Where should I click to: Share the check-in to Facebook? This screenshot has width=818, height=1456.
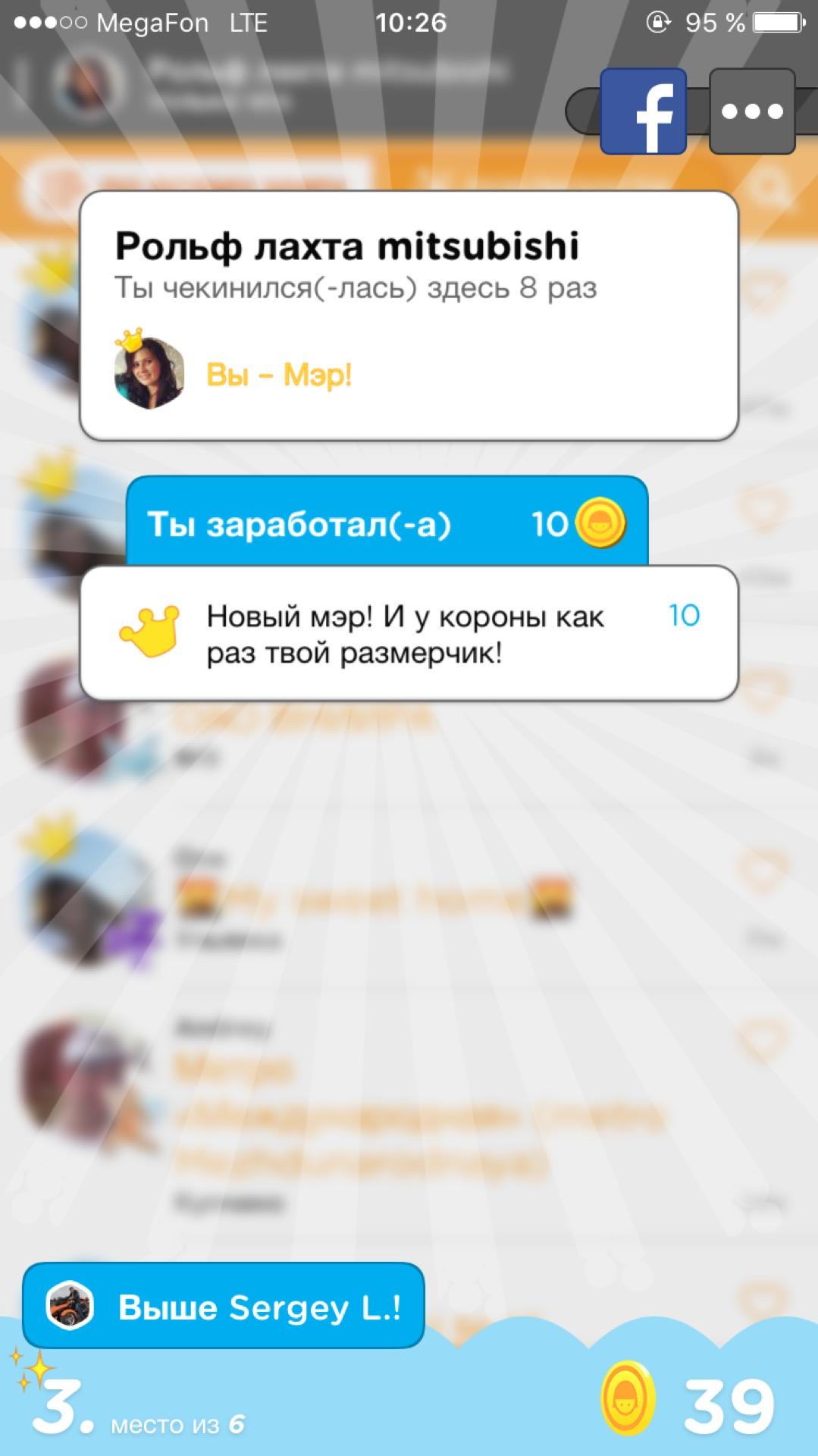pos(643,111)
